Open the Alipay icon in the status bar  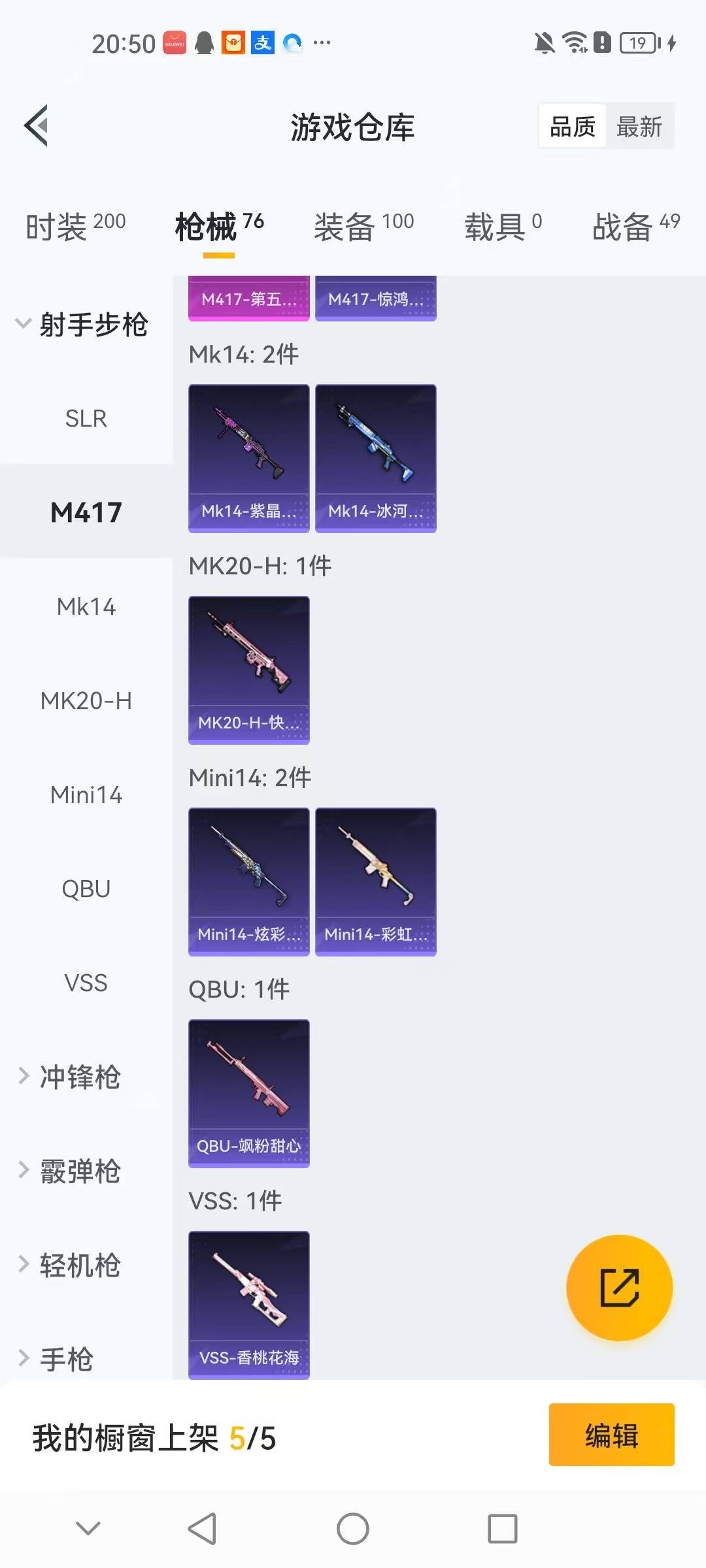click(262, 42)
